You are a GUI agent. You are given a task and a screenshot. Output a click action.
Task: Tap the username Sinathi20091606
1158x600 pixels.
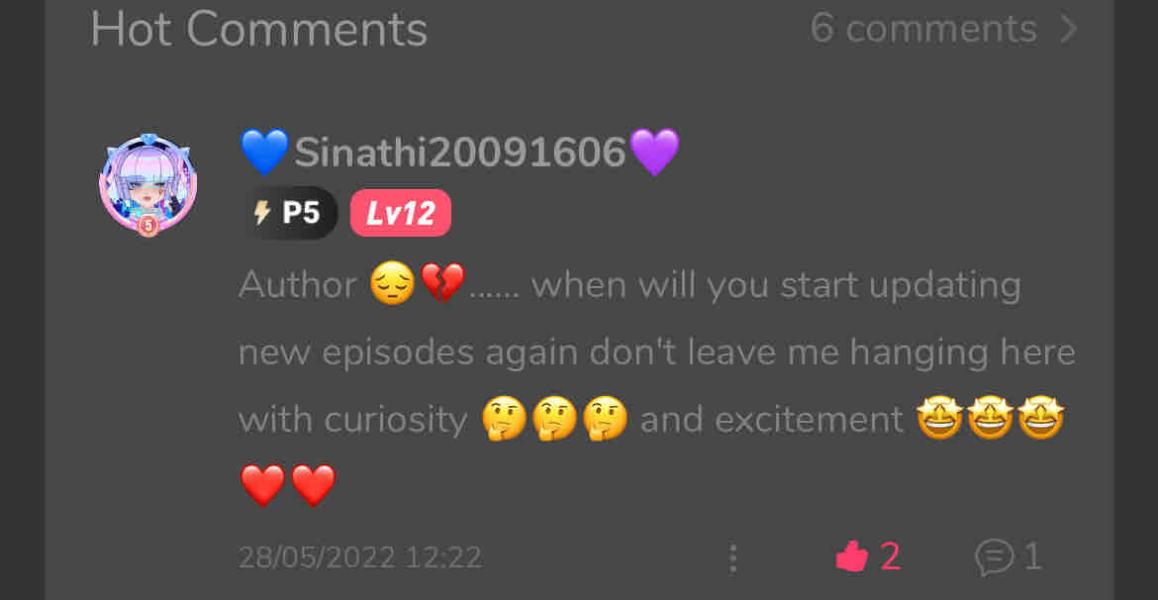point(460,153)
